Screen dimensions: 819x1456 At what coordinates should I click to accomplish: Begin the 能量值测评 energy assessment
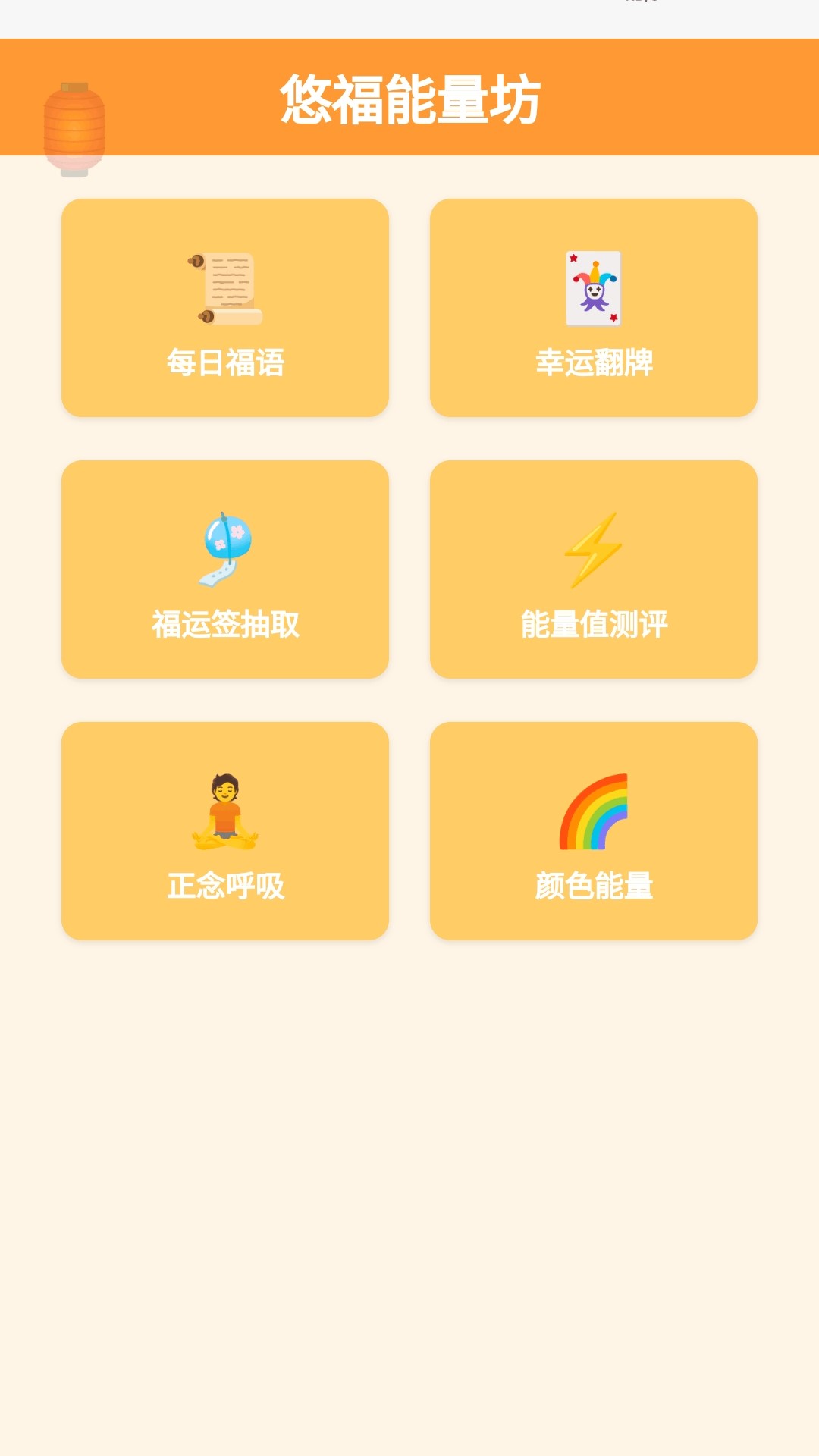tap(595, 569)
